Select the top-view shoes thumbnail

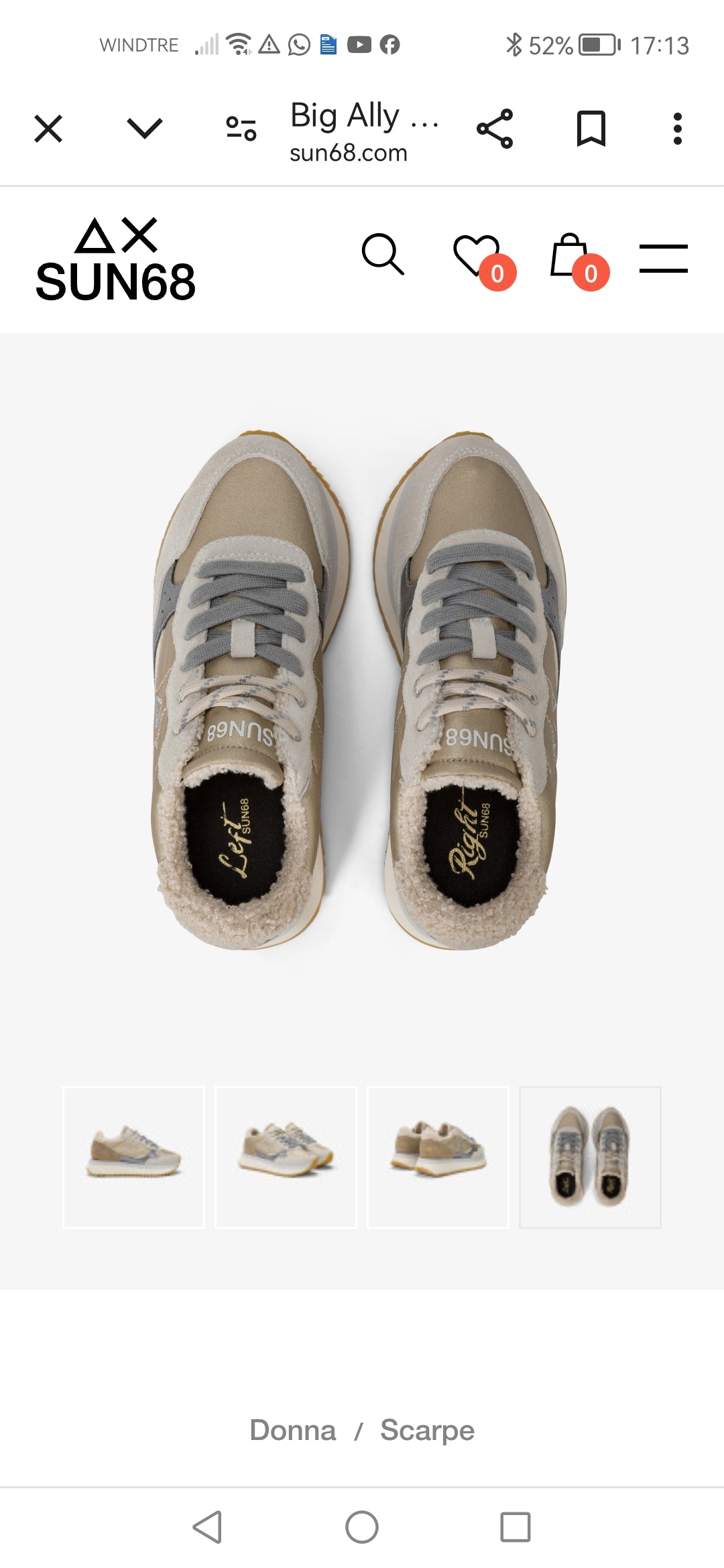click(x=590, y=1157)
